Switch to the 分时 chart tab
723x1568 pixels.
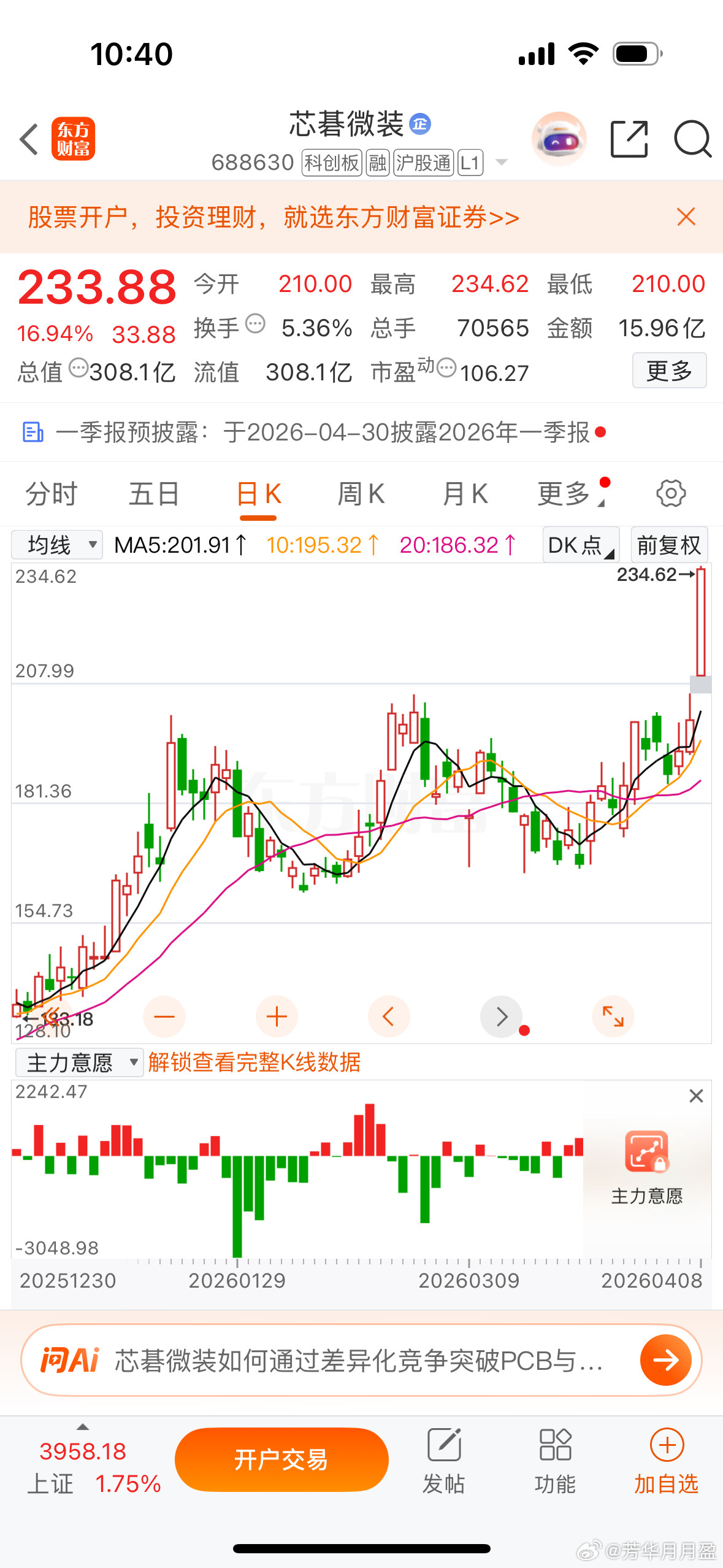click(52, 494)
